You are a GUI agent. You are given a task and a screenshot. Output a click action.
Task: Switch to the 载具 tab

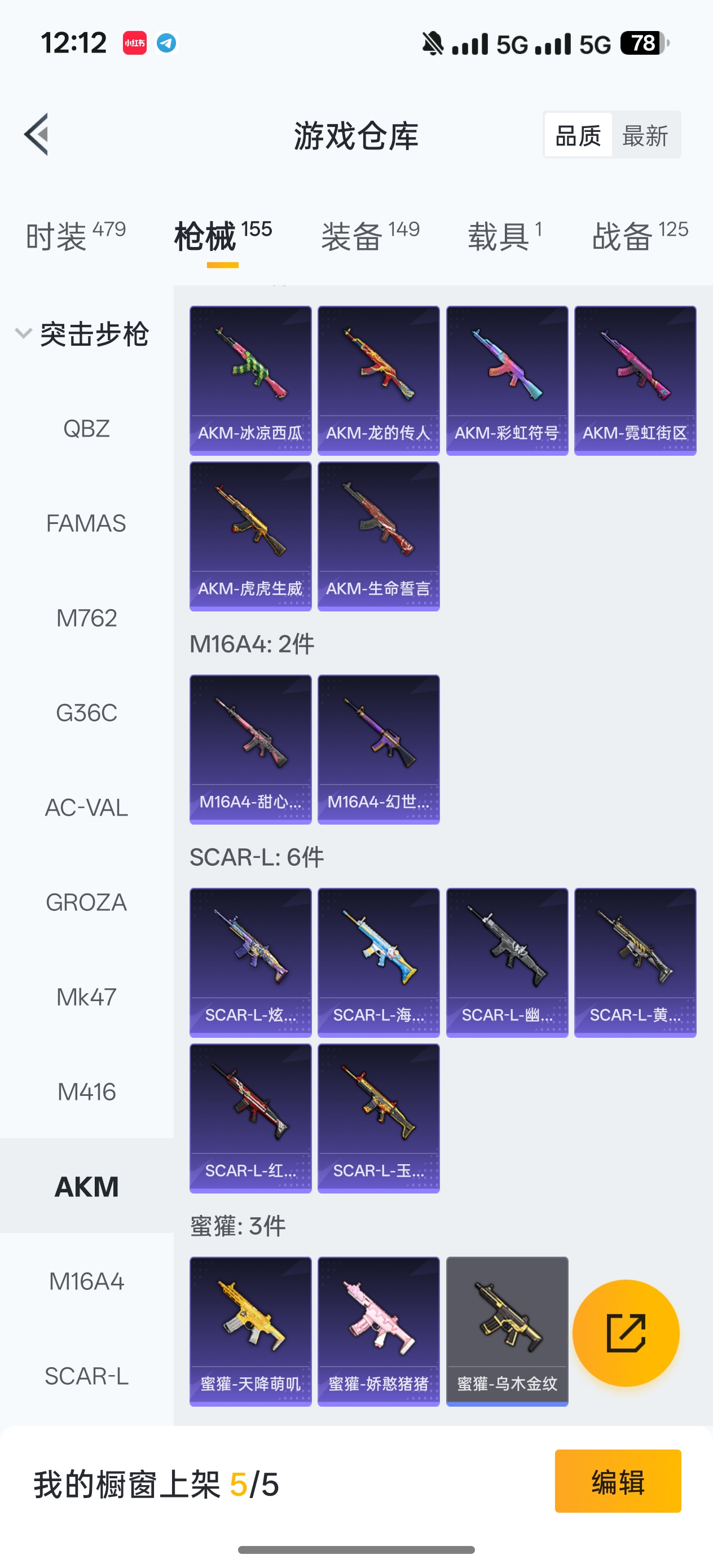click(504, 236)
